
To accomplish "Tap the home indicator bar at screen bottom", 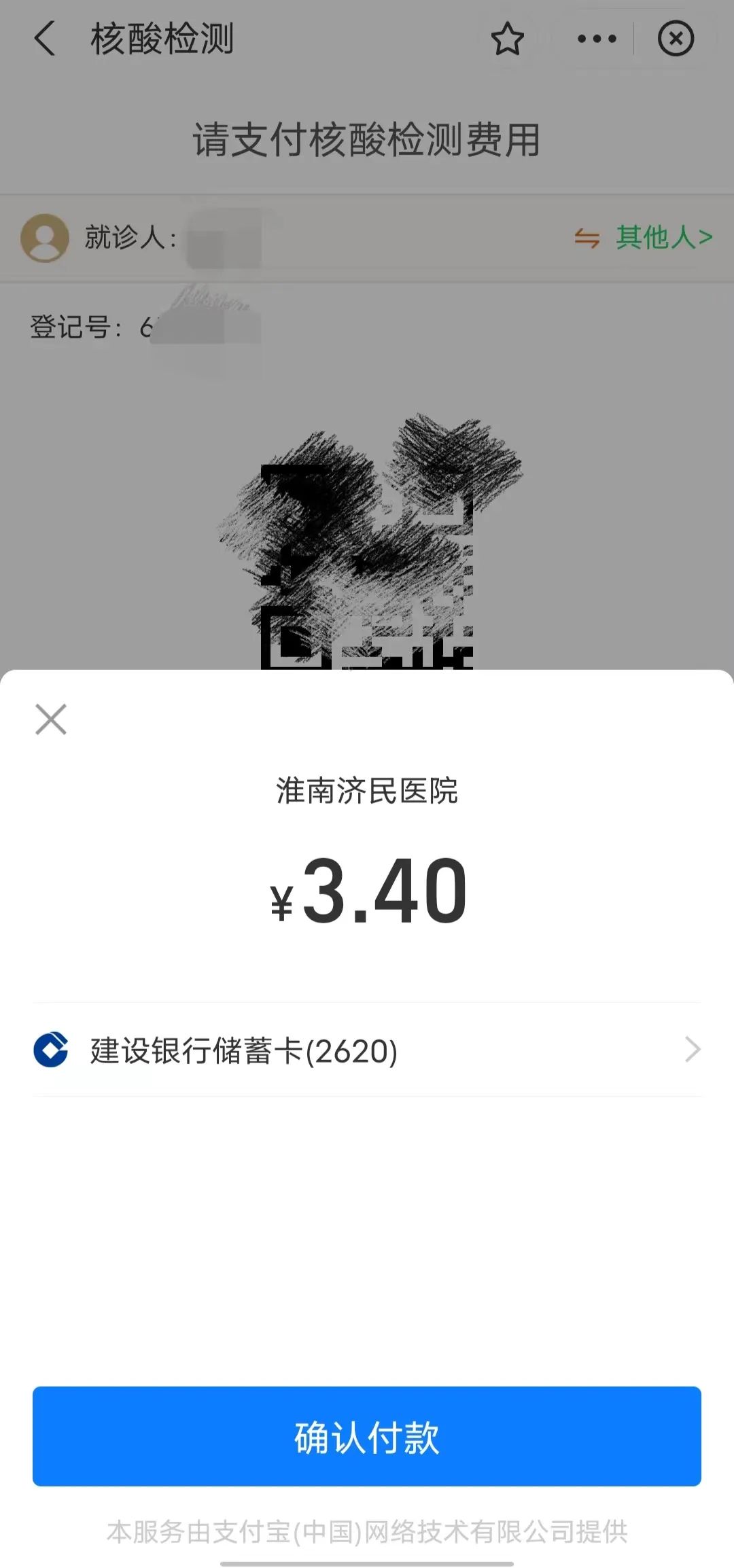I will [367, 1563].
